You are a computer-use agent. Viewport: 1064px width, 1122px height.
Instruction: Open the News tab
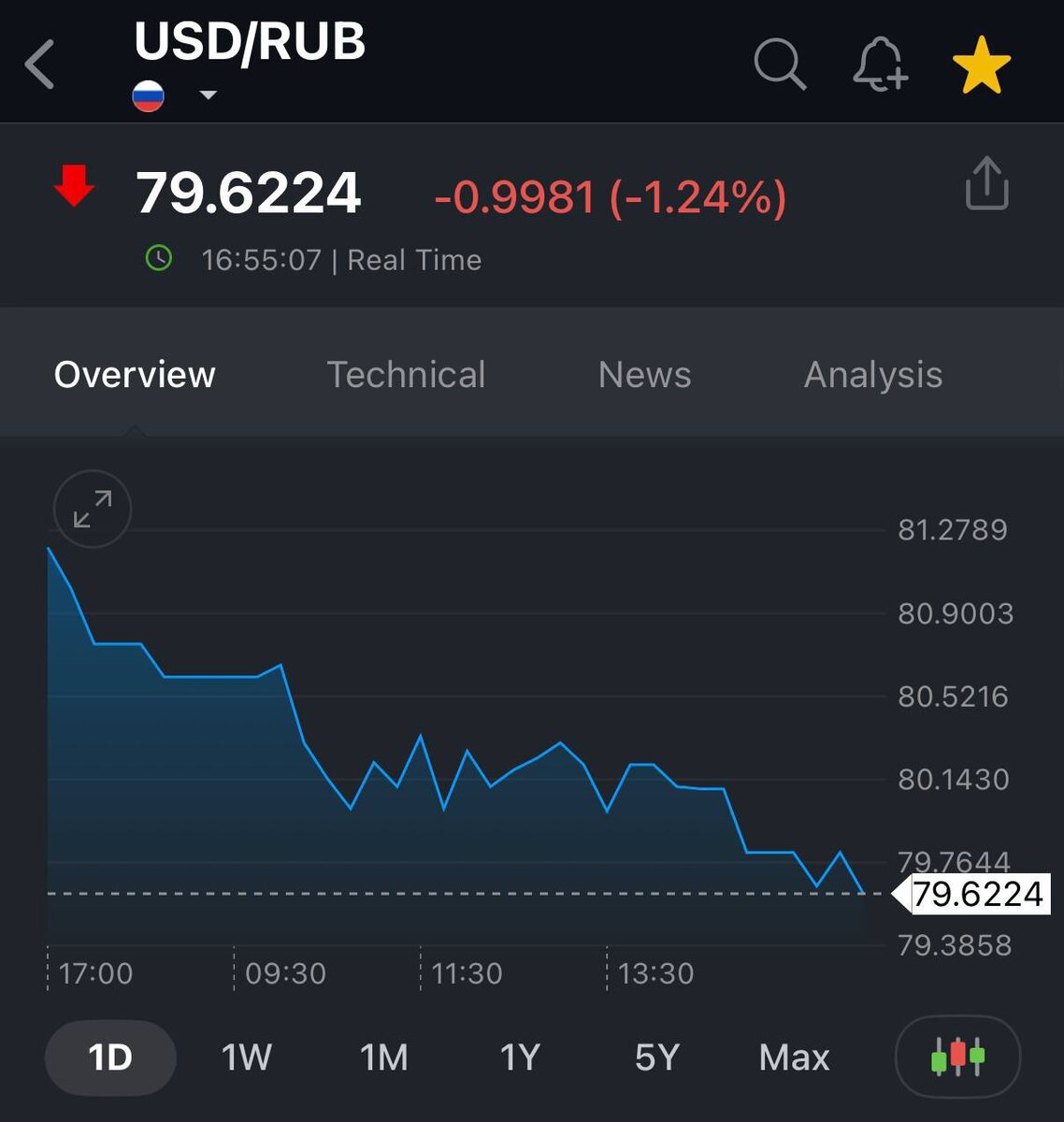[x=644, y=374]
